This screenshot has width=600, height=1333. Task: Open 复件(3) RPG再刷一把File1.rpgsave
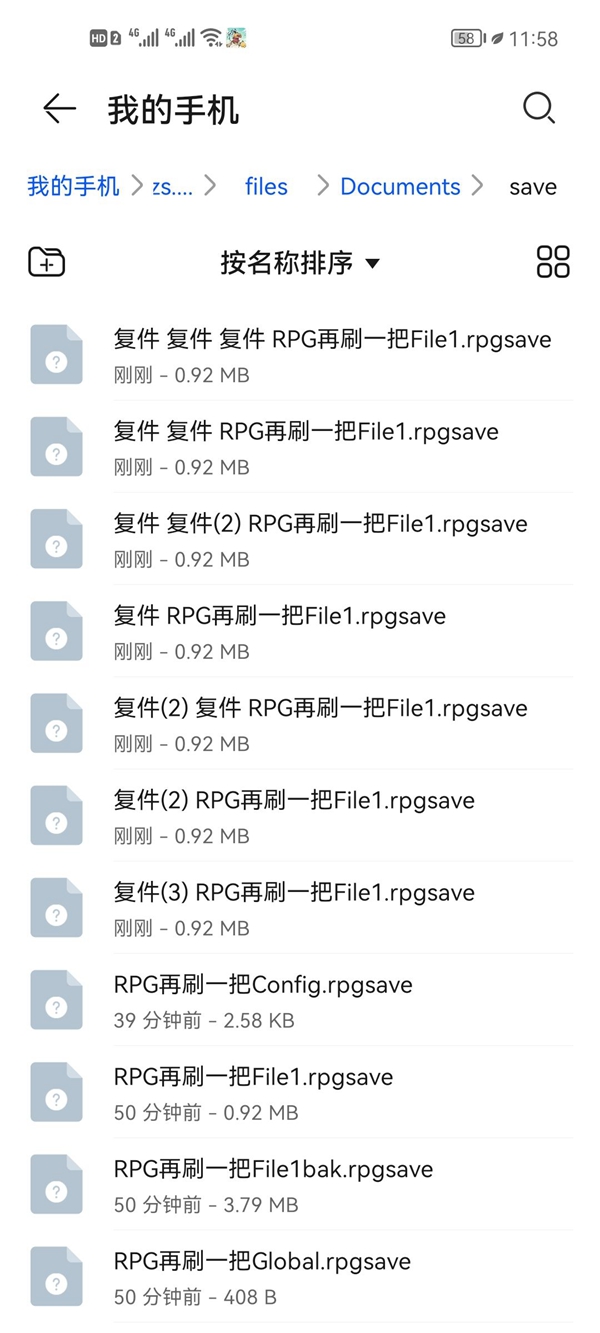click(300, 907)
